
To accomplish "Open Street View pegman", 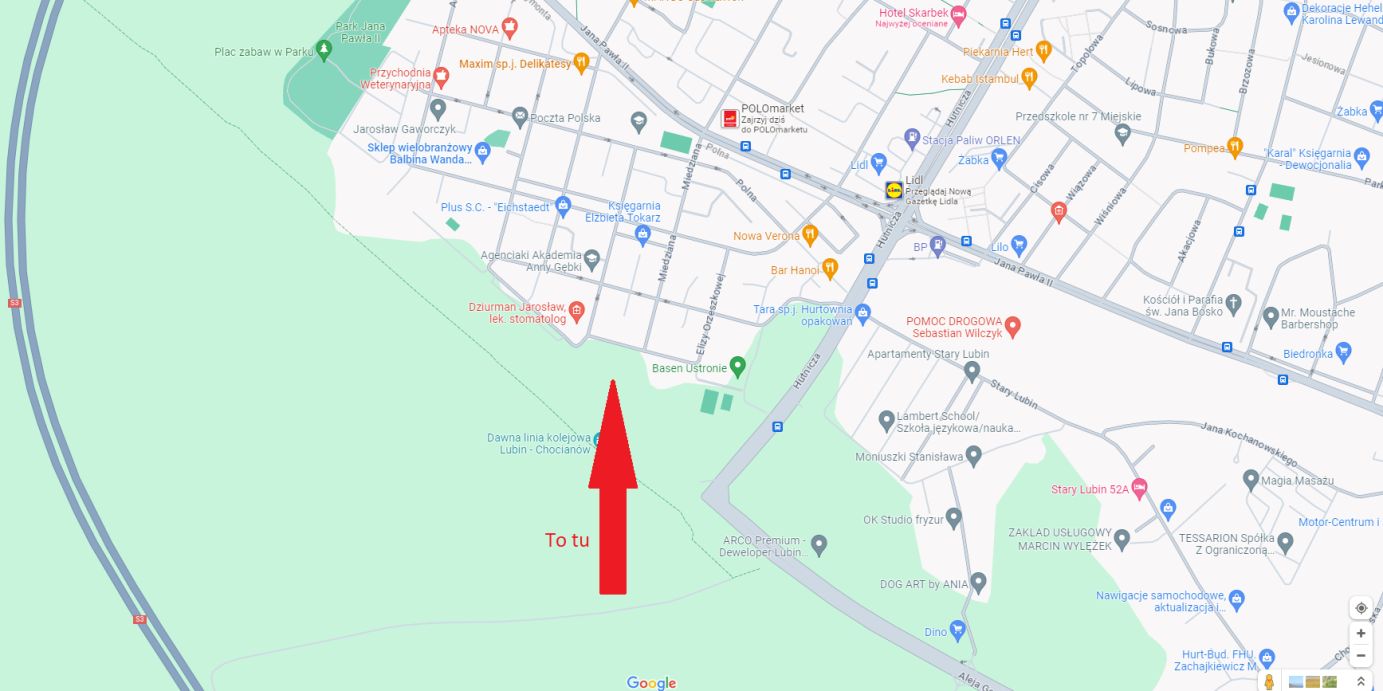I will [x=1269, y=682].
